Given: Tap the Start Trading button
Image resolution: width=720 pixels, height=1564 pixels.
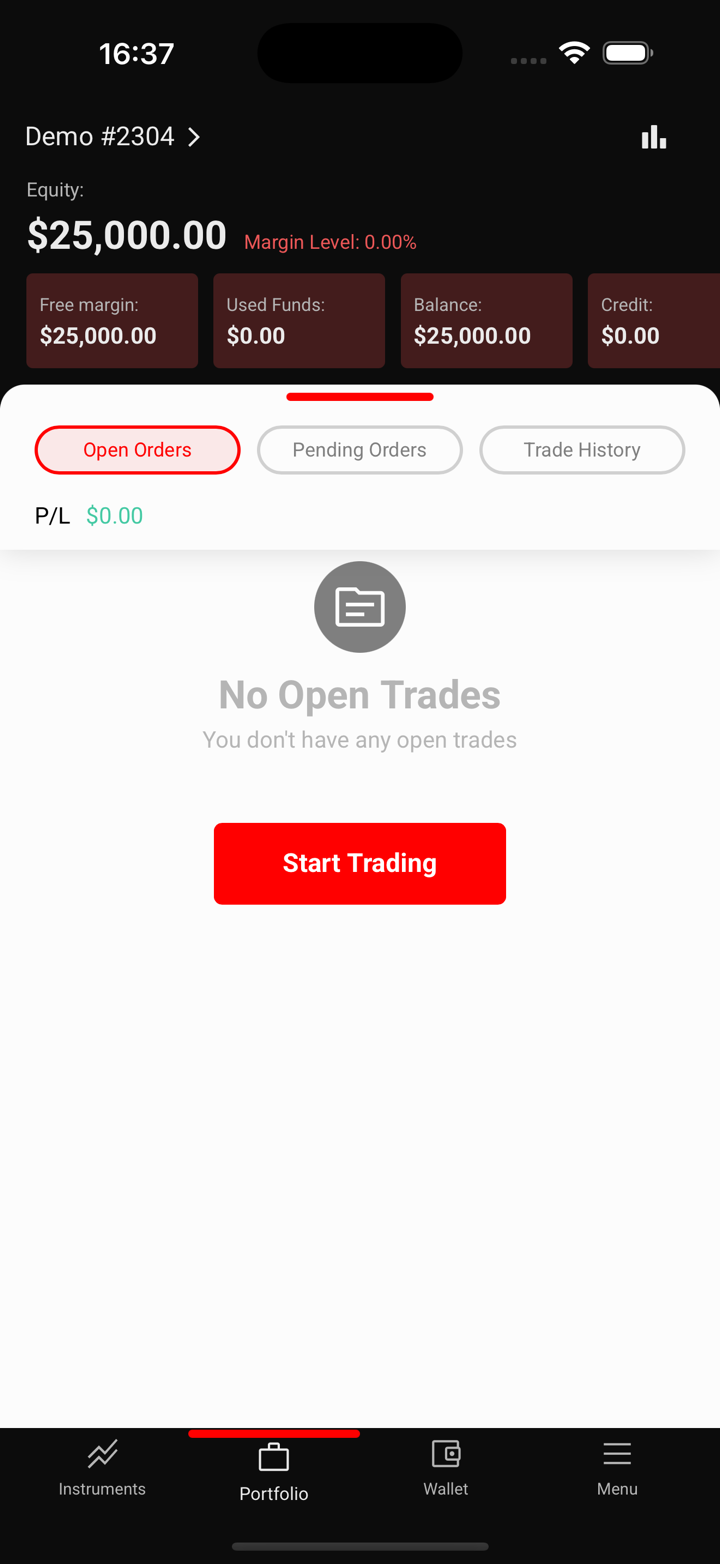Looking at the screenshot, I should 360,864.
